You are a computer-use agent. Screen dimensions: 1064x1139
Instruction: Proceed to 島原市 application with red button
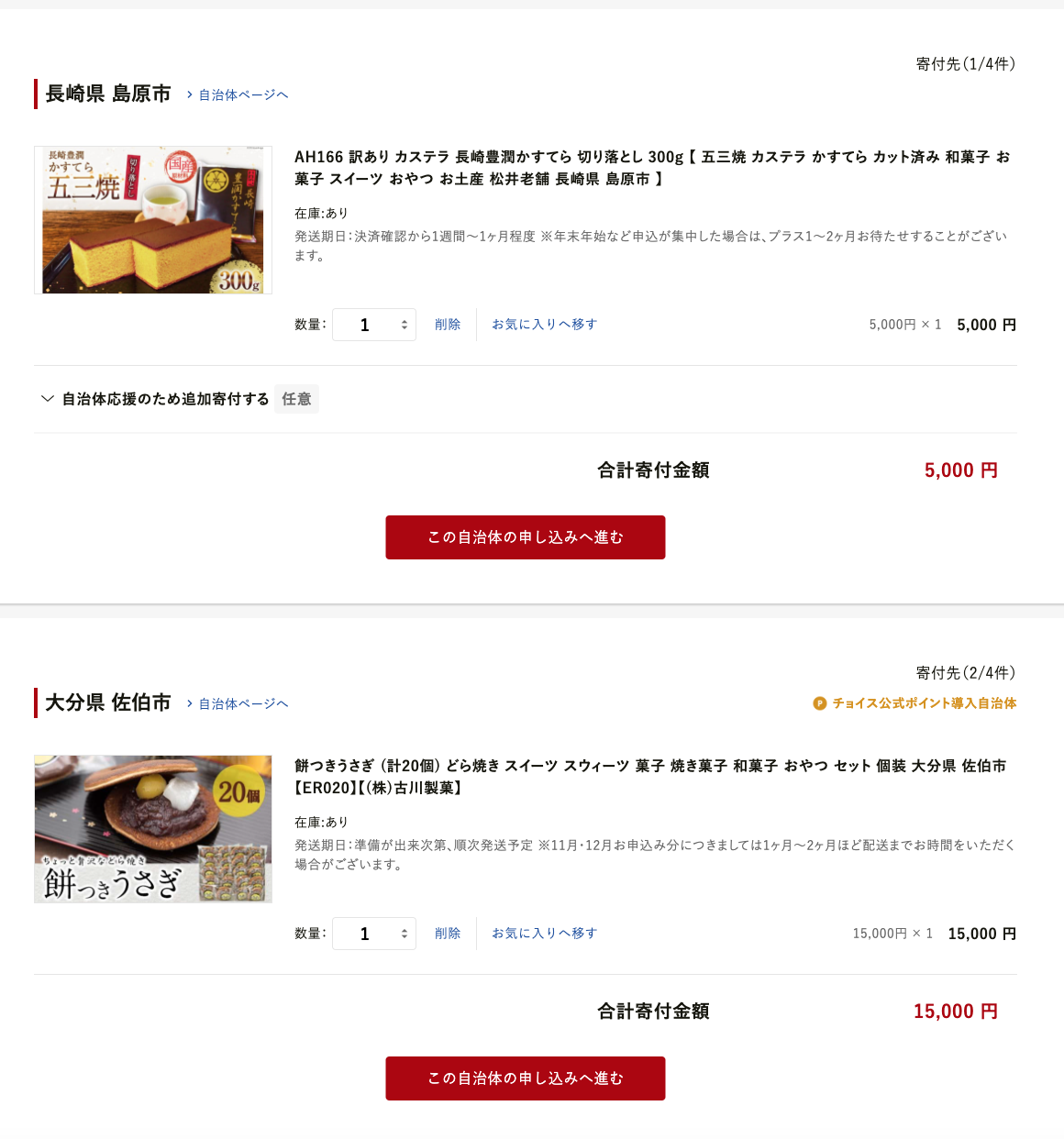pos(525,537)
